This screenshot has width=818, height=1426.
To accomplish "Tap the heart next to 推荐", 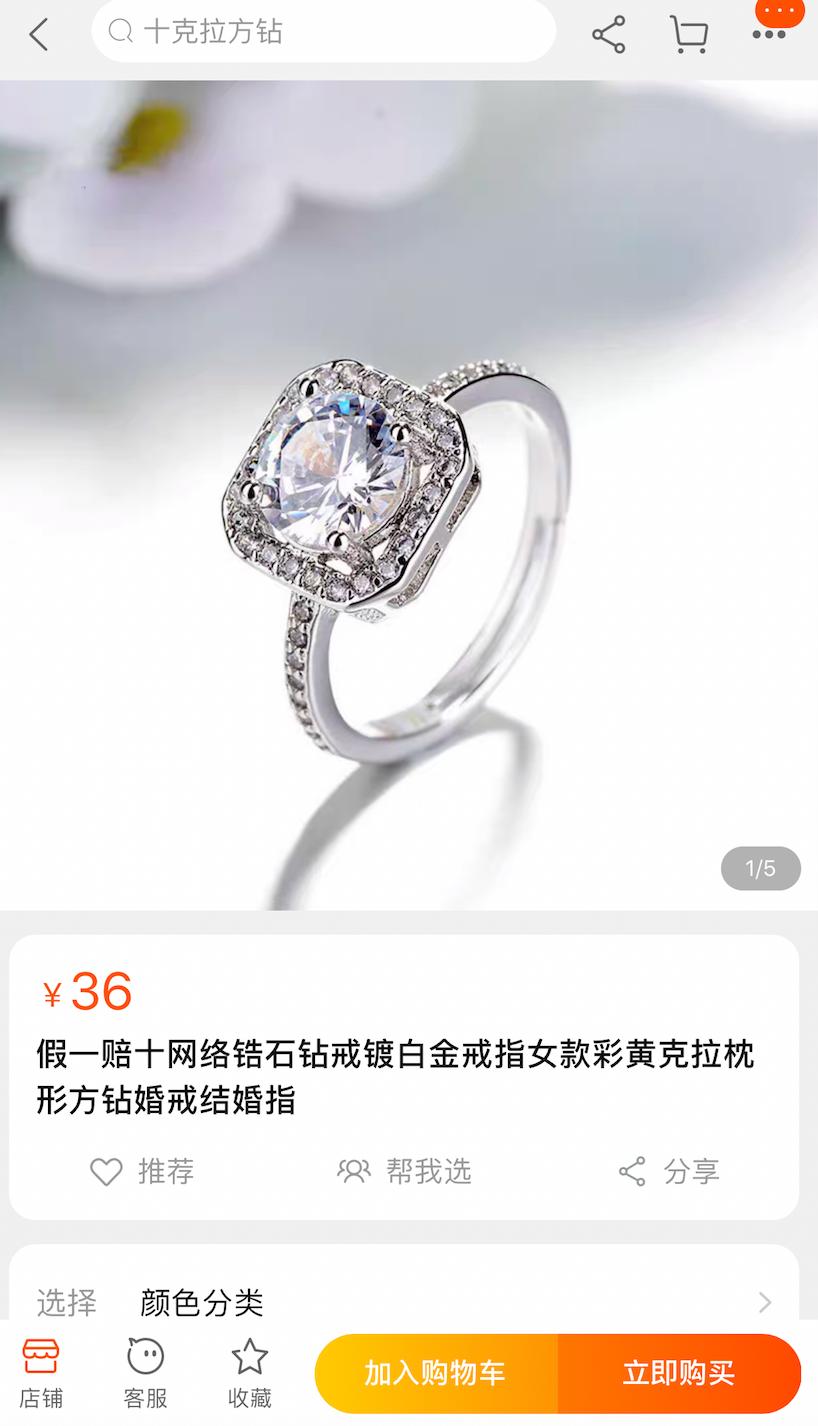I will tap(106, 1171).
